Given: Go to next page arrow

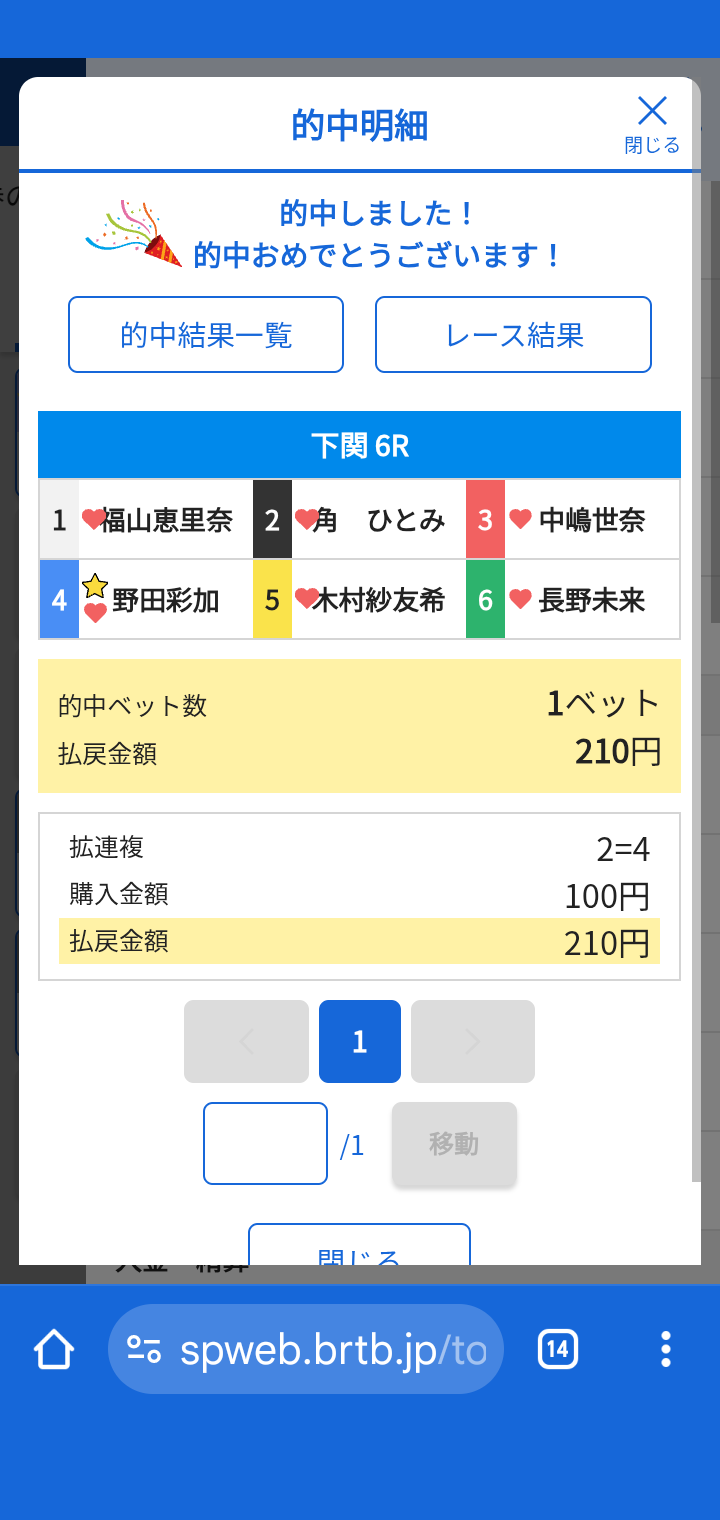Looking at the screenshot, I should (473, 1042).
